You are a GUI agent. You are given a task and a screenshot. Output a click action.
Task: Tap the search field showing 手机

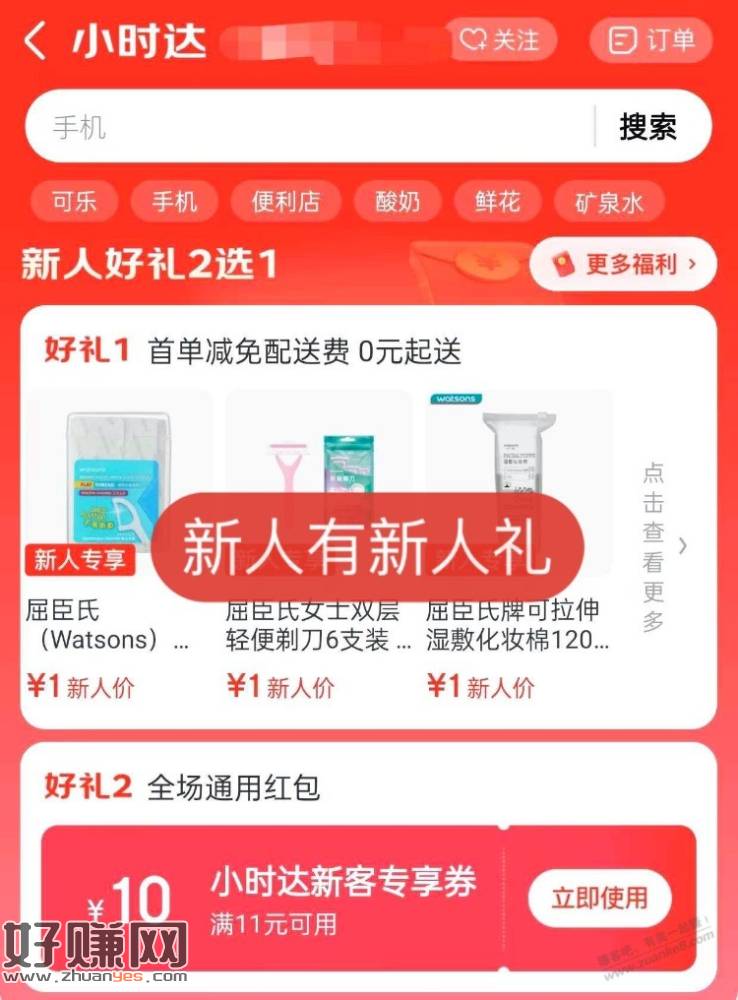pyautogui.click(x=310, y=127)
